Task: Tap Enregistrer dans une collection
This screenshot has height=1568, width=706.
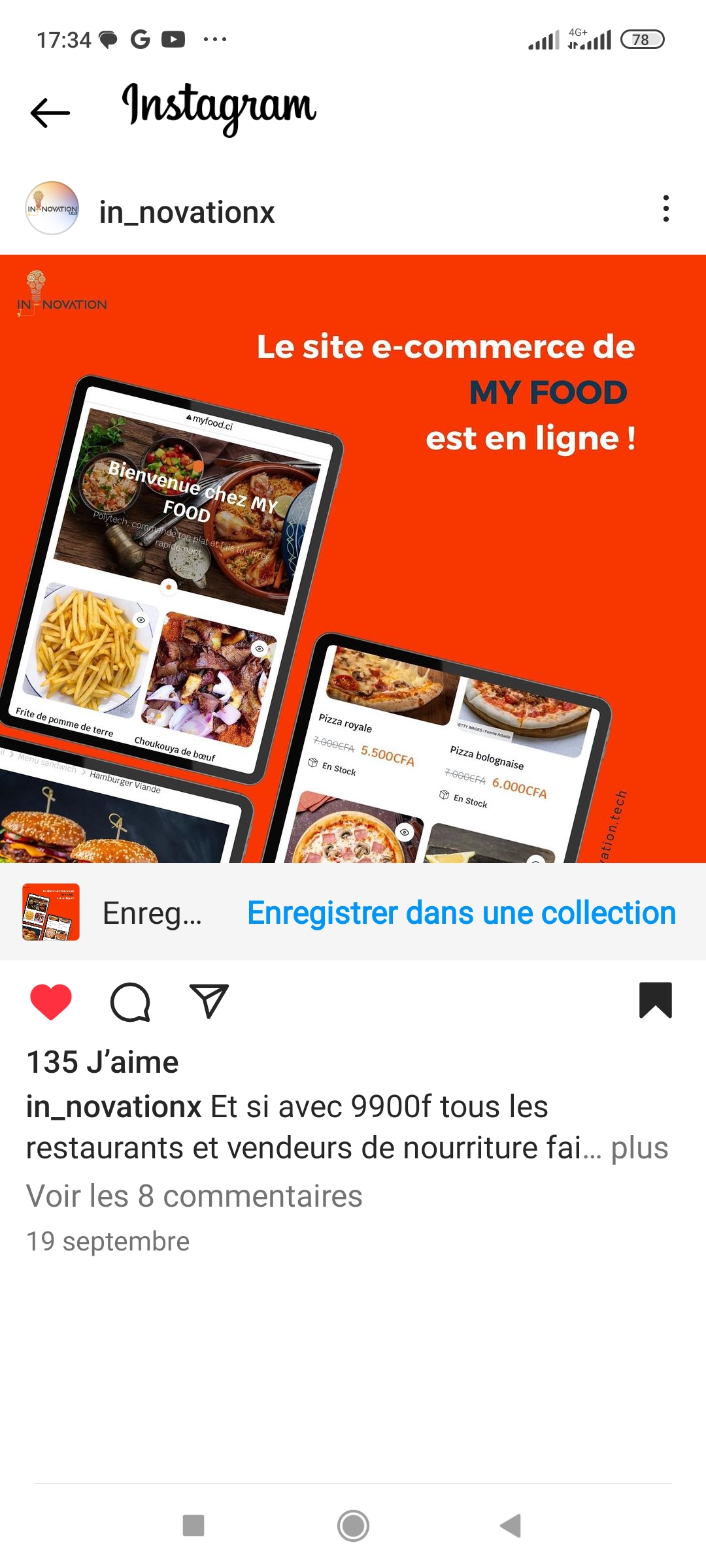Action: pos(462,913)
